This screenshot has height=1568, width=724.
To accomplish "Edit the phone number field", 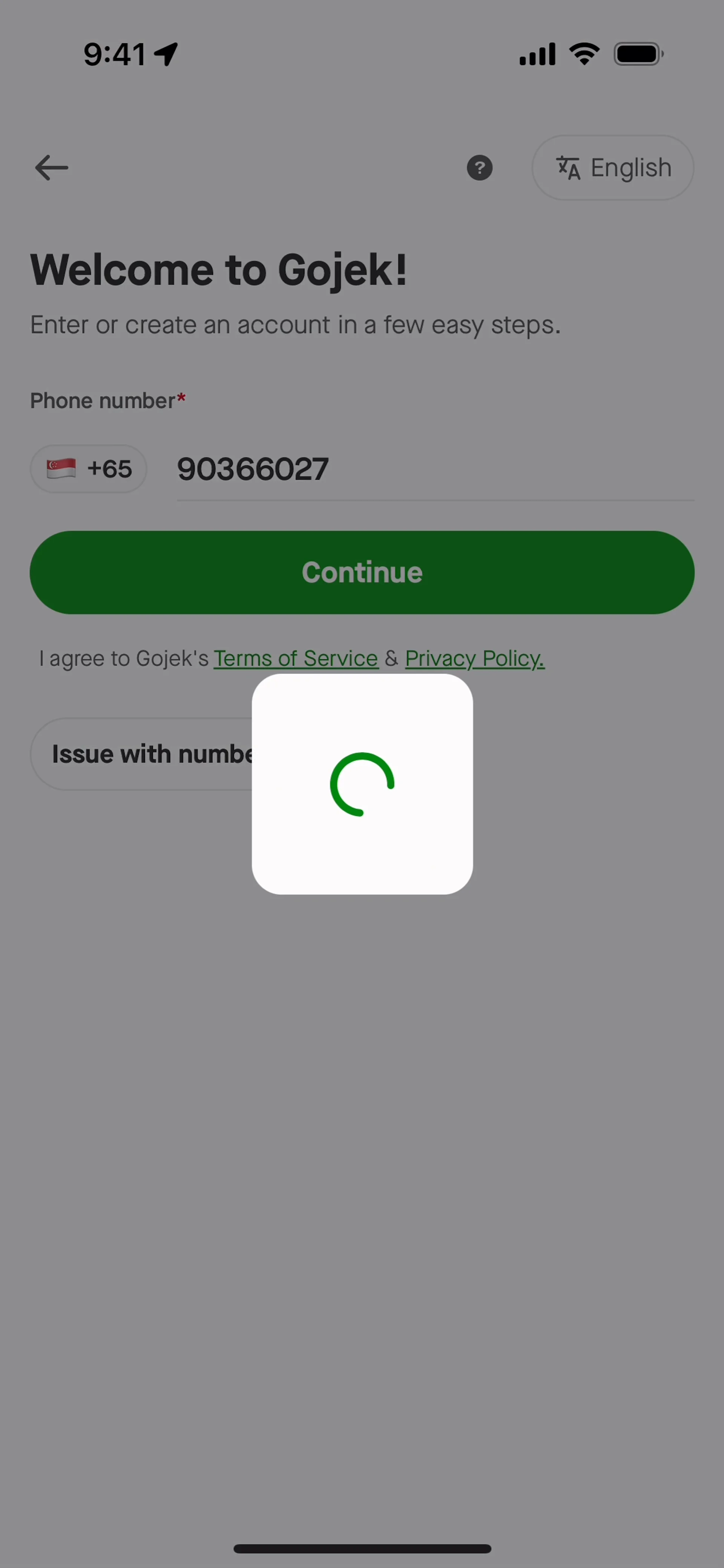I will click(435, 469).
